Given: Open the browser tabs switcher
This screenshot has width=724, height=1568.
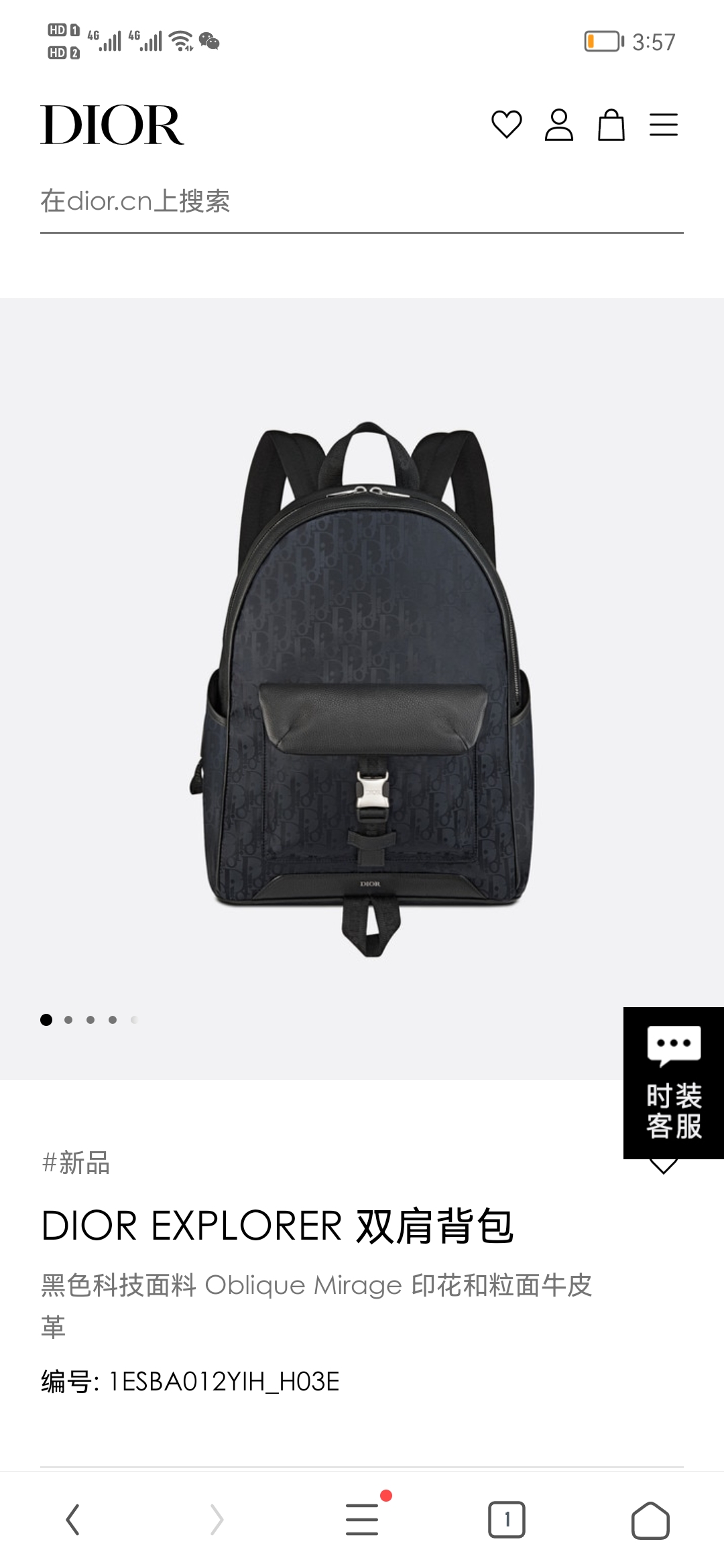Looking at the screenshot, I should click(507, 1520).
